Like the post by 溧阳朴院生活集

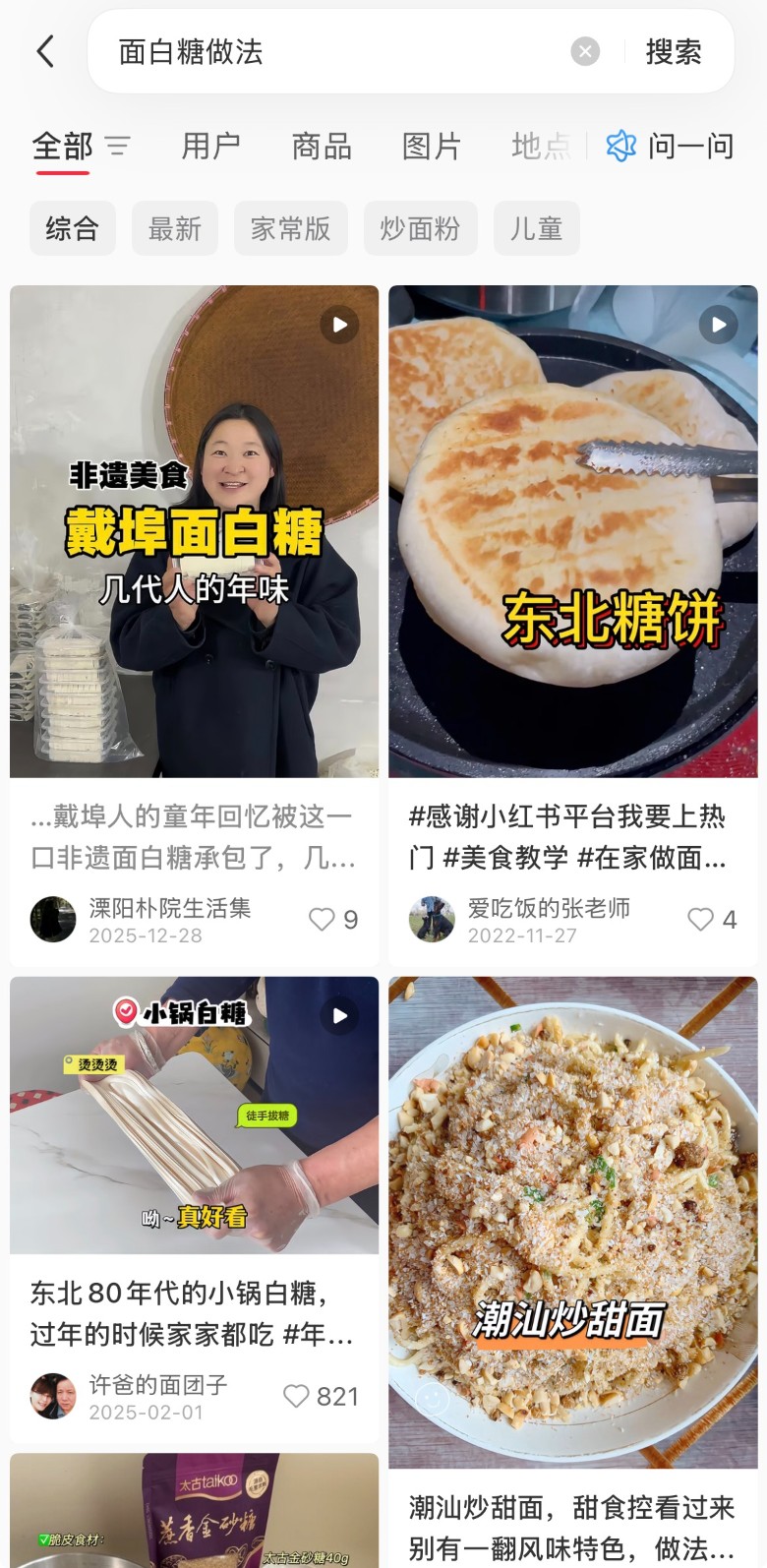point(323,919)
